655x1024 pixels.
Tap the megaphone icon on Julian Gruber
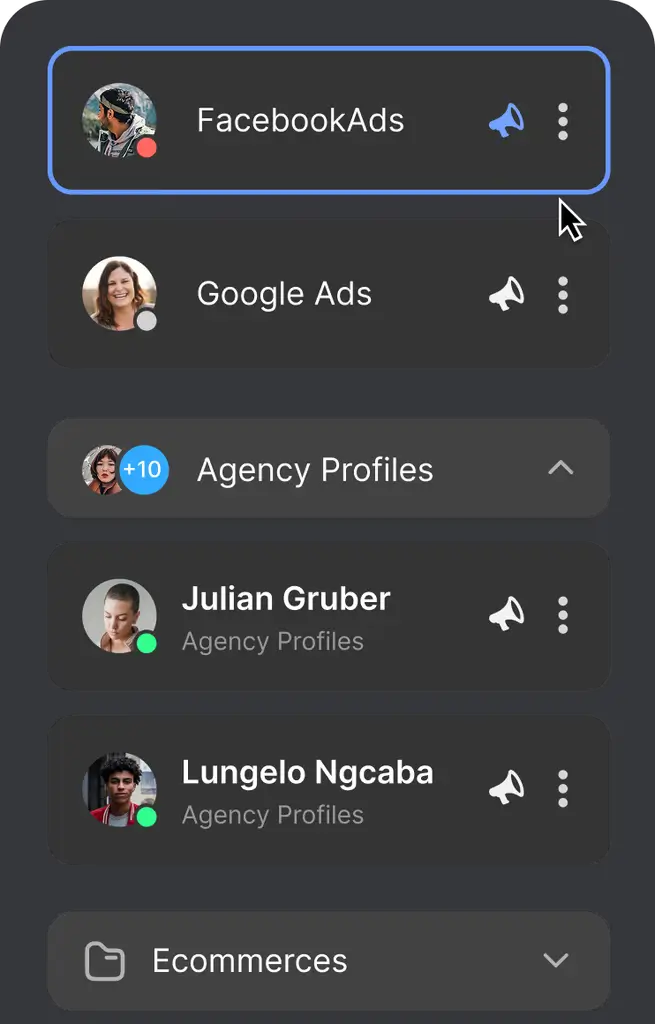(x=506, y=614)
